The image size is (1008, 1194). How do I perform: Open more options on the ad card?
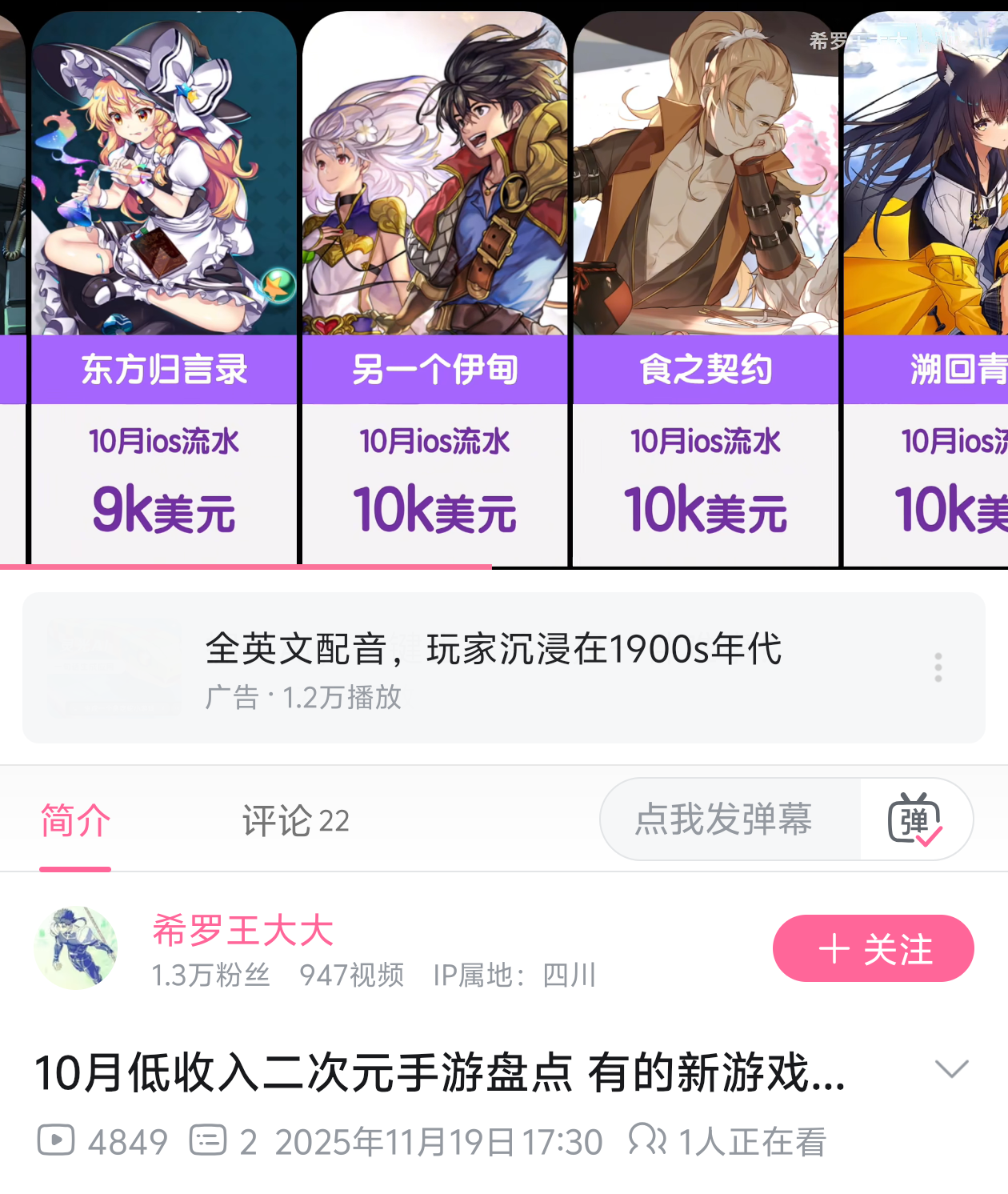point(938,667)
